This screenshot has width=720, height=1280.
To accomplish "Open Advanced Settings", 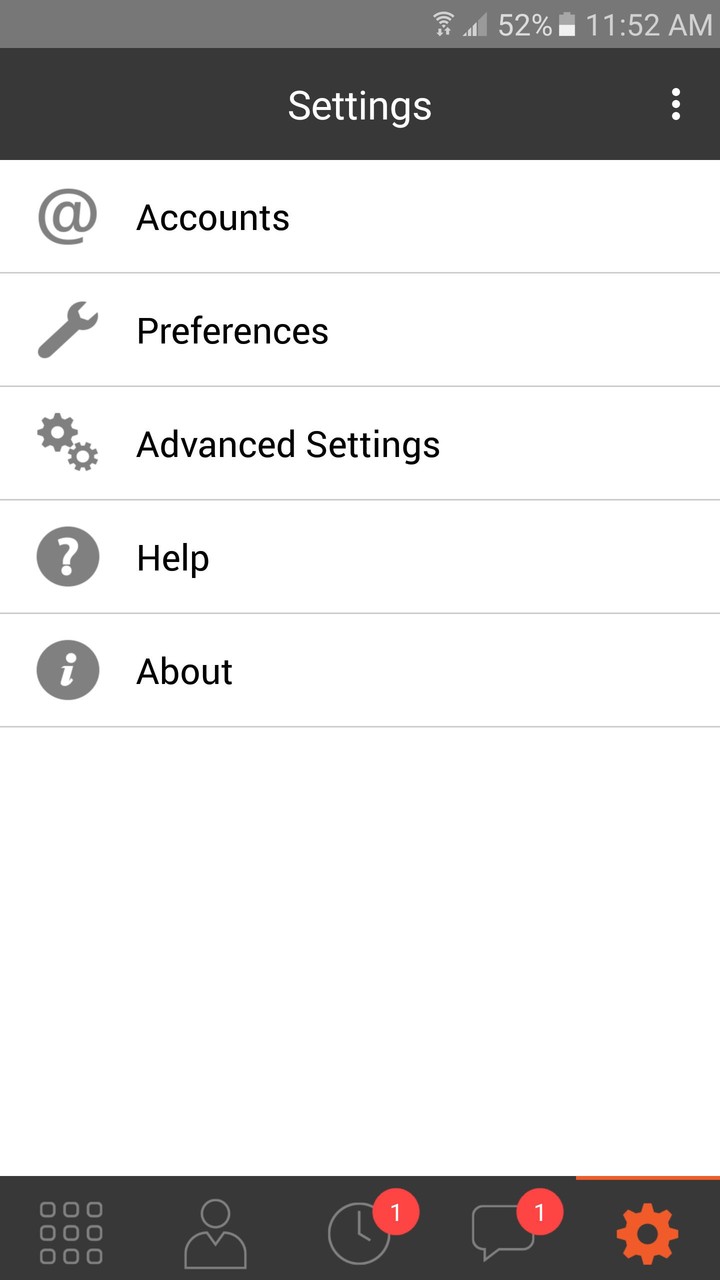I will pos(360,444).
